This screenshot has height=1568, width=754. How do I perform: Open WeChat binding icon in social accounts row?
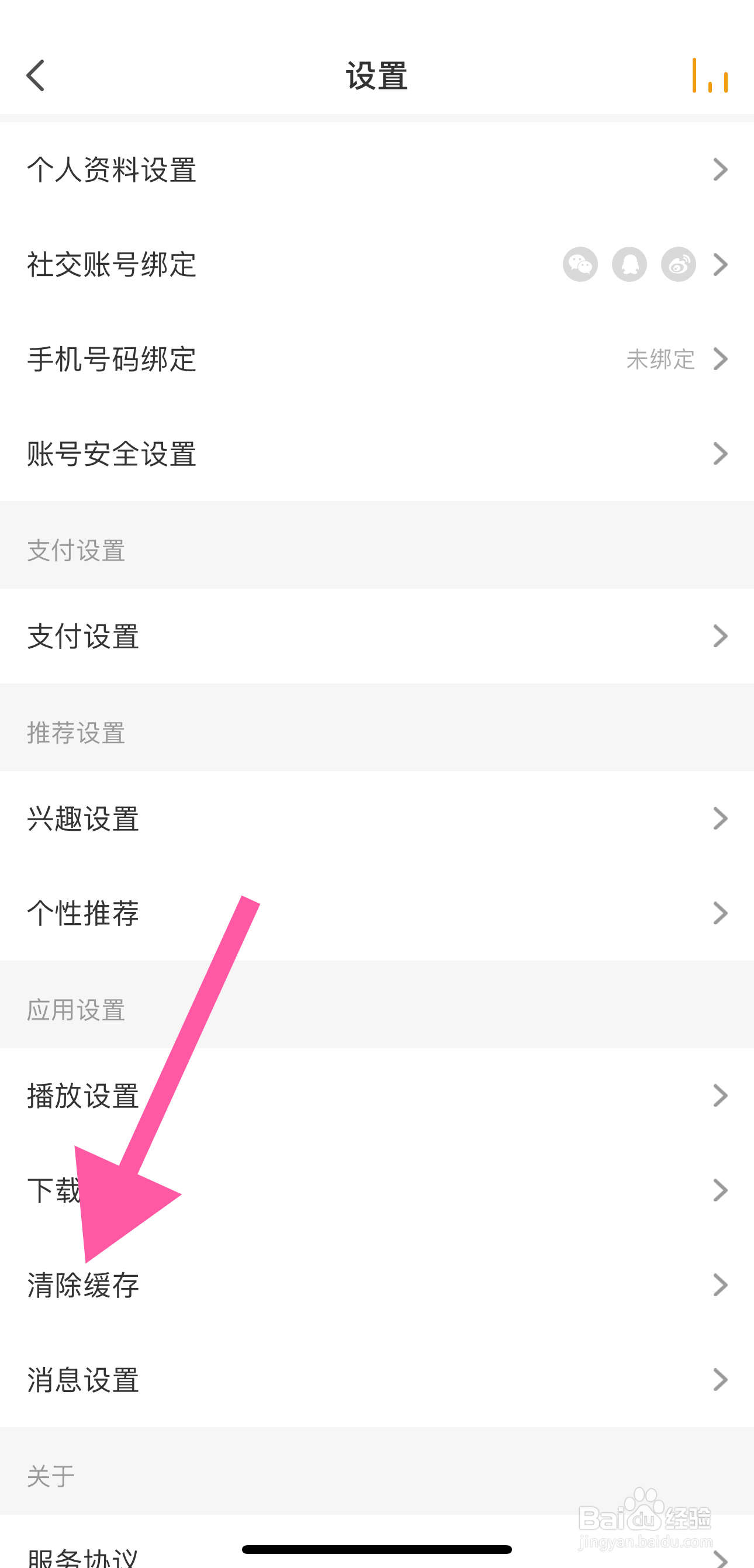pos(579,264)
